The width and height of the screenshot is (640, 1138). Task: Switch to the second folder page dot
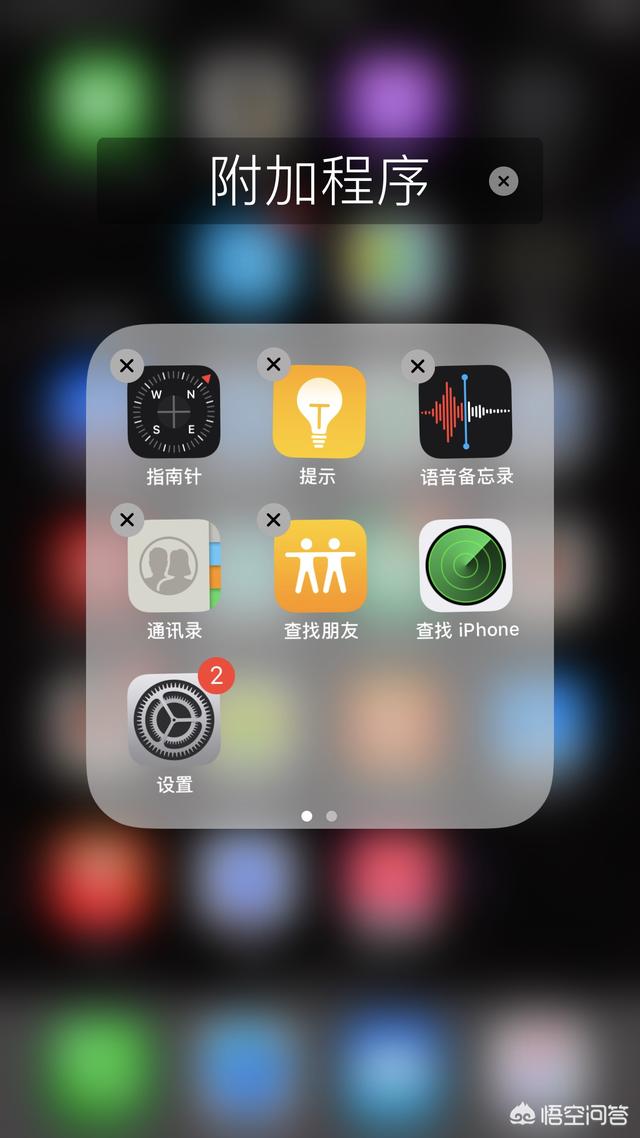[x=332, y=816]
